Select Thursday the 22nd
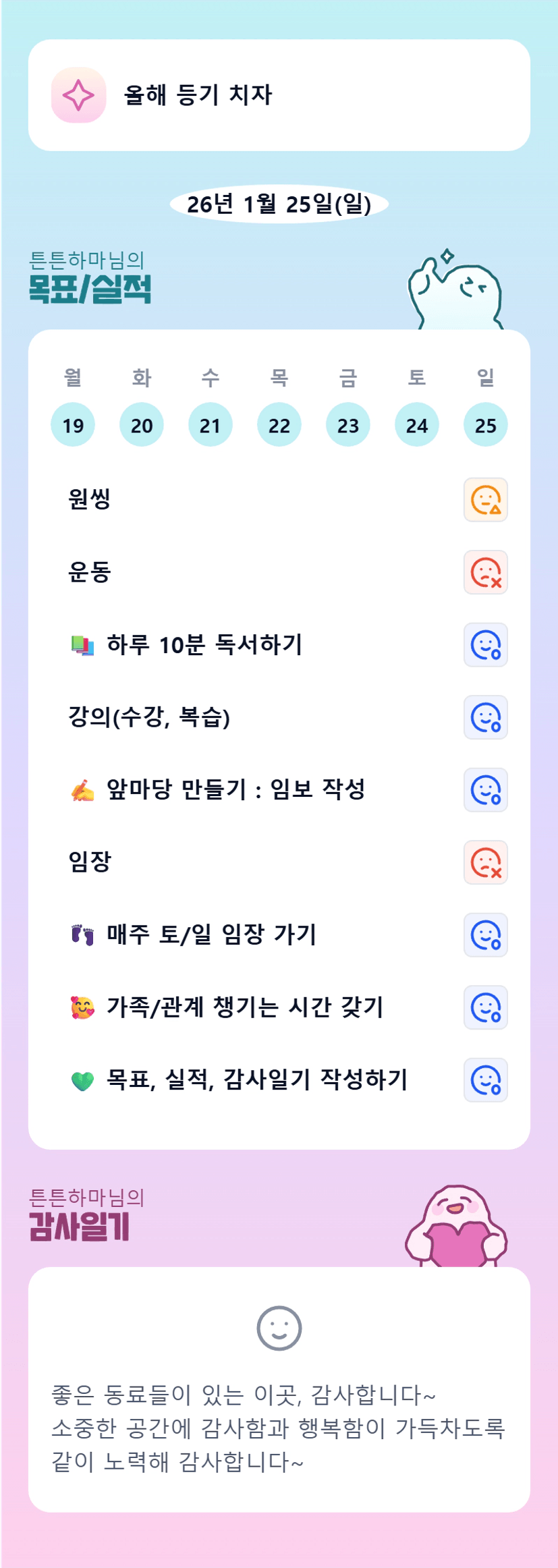The image size is (558, 1568). pyautogui.click(x=279, y=425)
